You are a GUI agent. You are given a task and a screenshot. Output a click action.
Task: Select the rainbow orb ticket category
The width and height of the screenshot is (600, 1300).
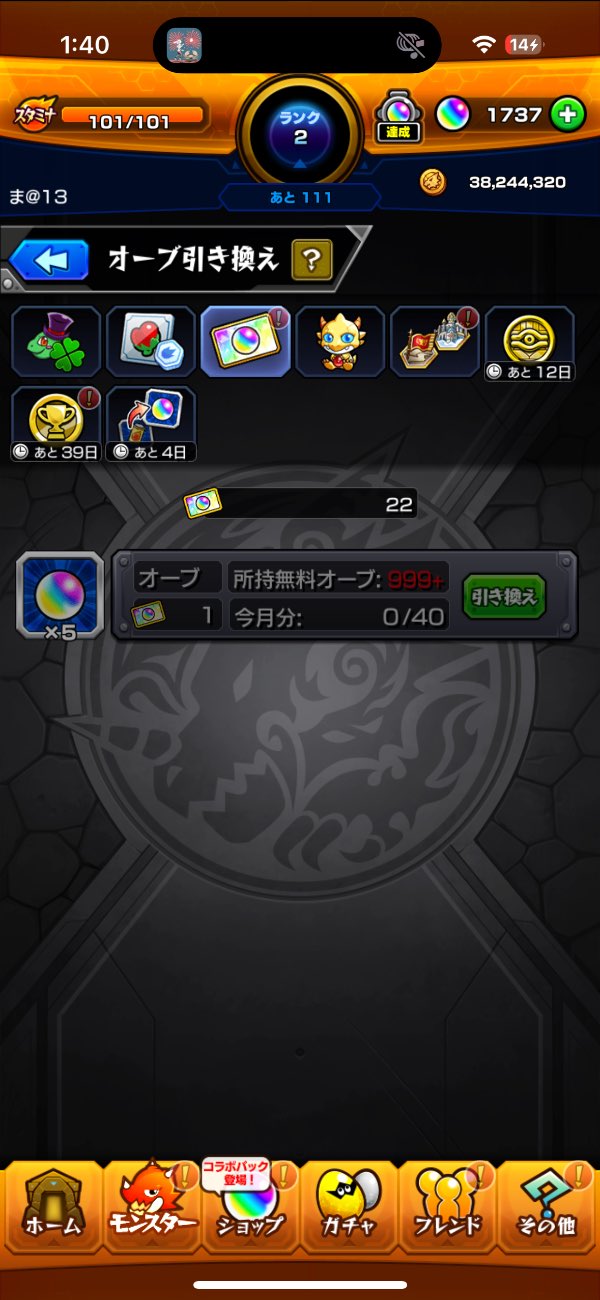[246, 341]
